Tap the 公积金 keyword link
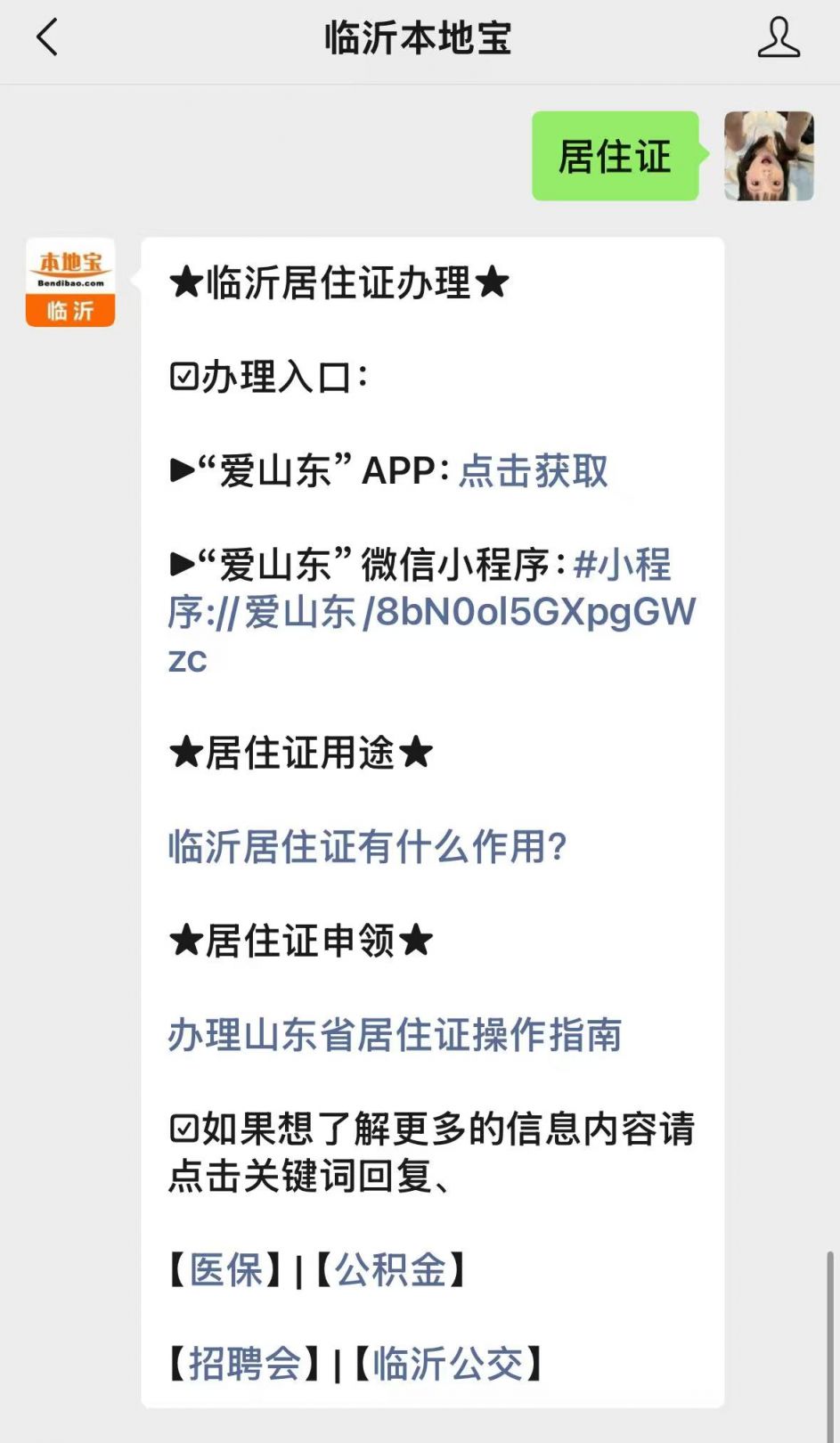This screenshot has width=840, height=1443. 390,1269
